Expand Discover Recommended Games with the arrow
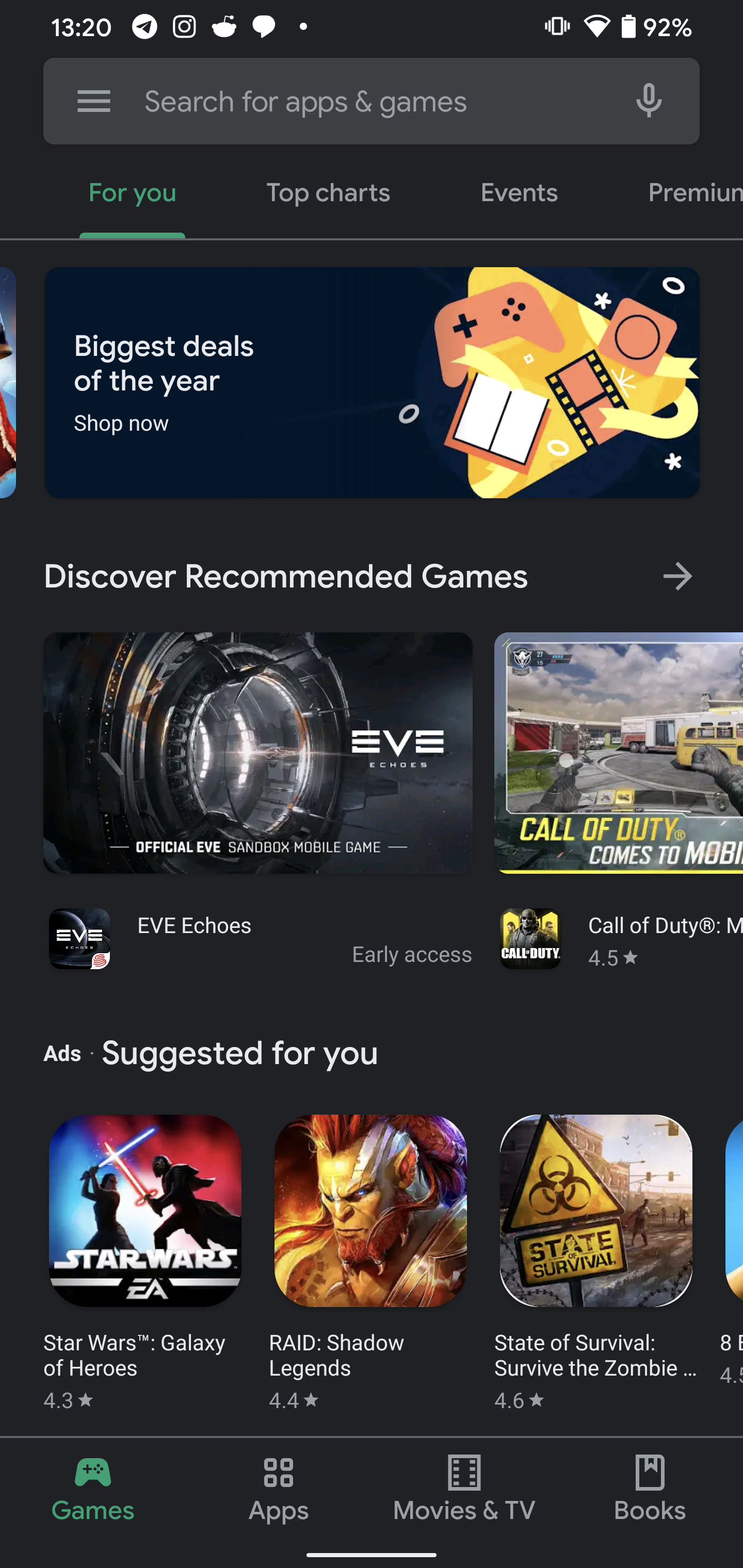743x1568 pixels. 678,577
